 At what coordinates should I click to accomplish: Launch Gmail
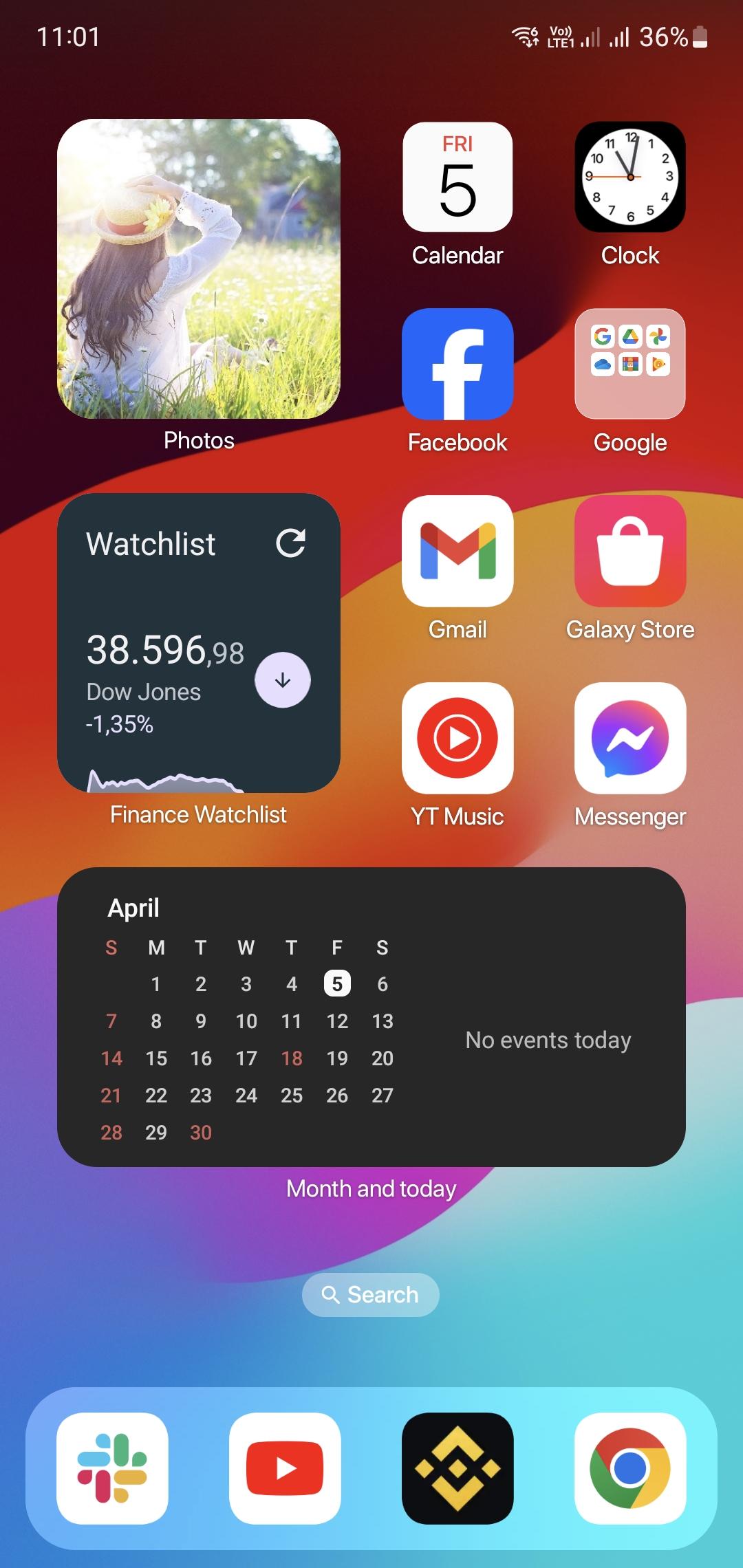(457, 551)
